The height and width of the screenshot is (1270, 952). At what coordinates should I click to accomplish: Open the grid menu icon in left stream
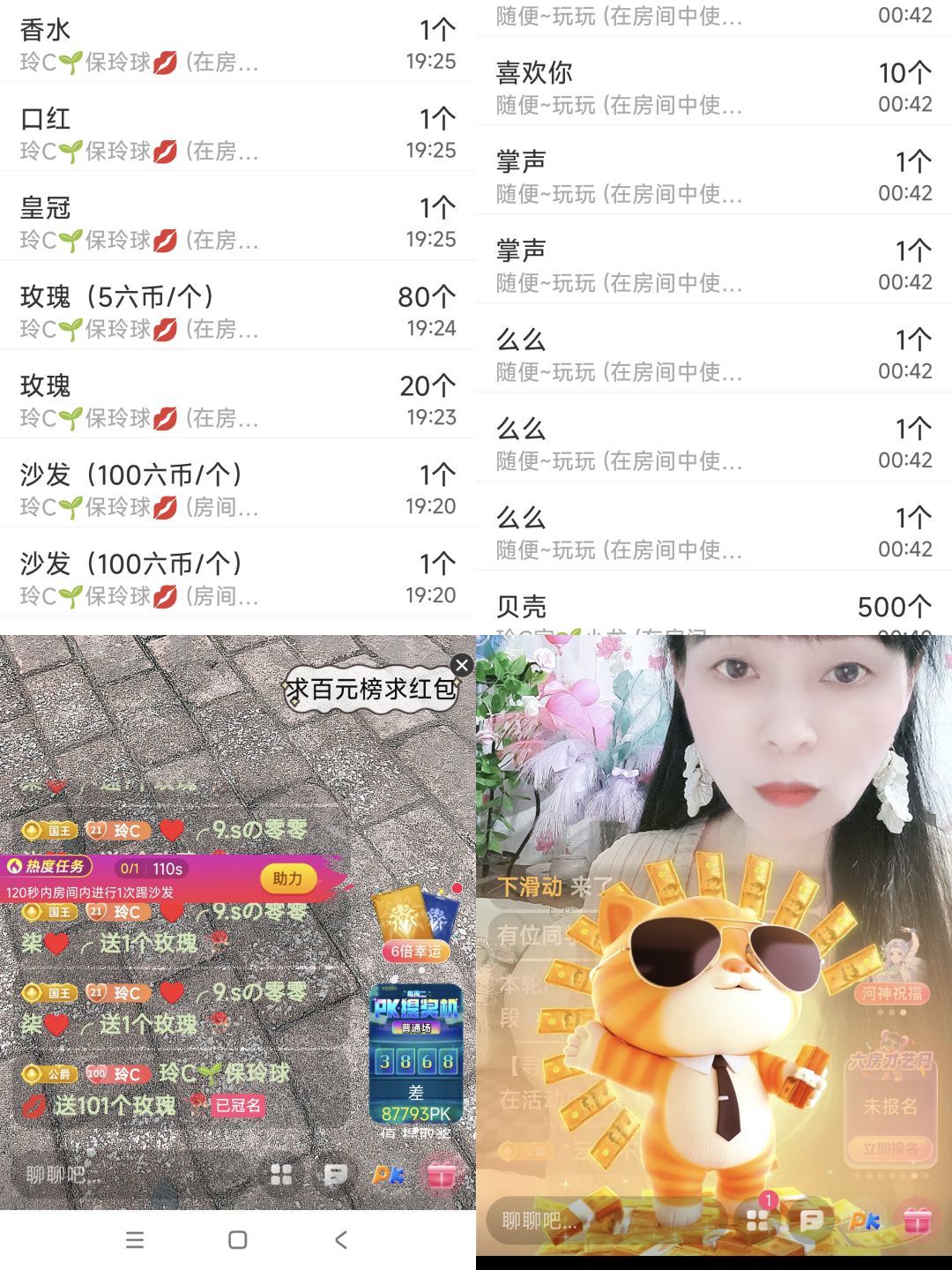279,1175
